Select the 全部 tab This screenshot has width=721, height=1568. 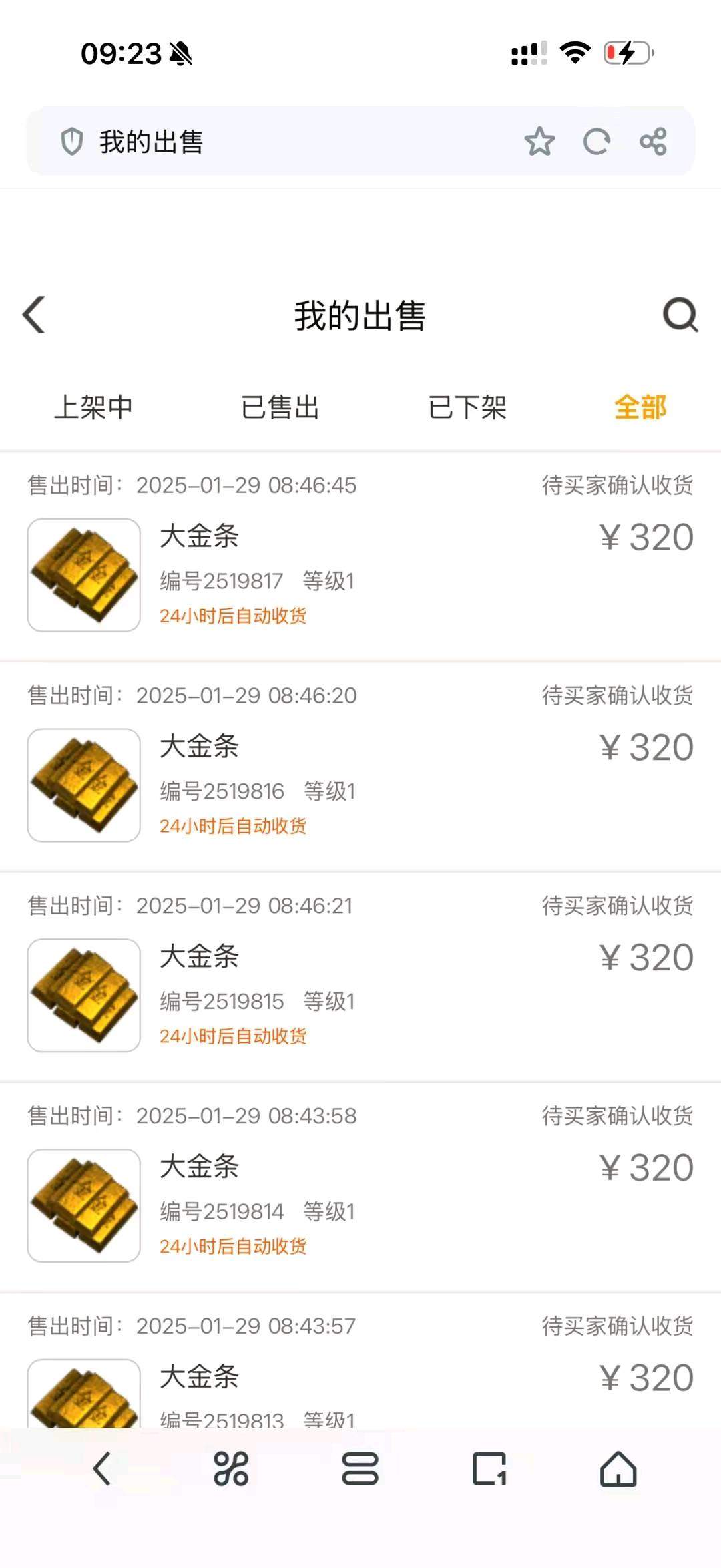pos(640,407)
